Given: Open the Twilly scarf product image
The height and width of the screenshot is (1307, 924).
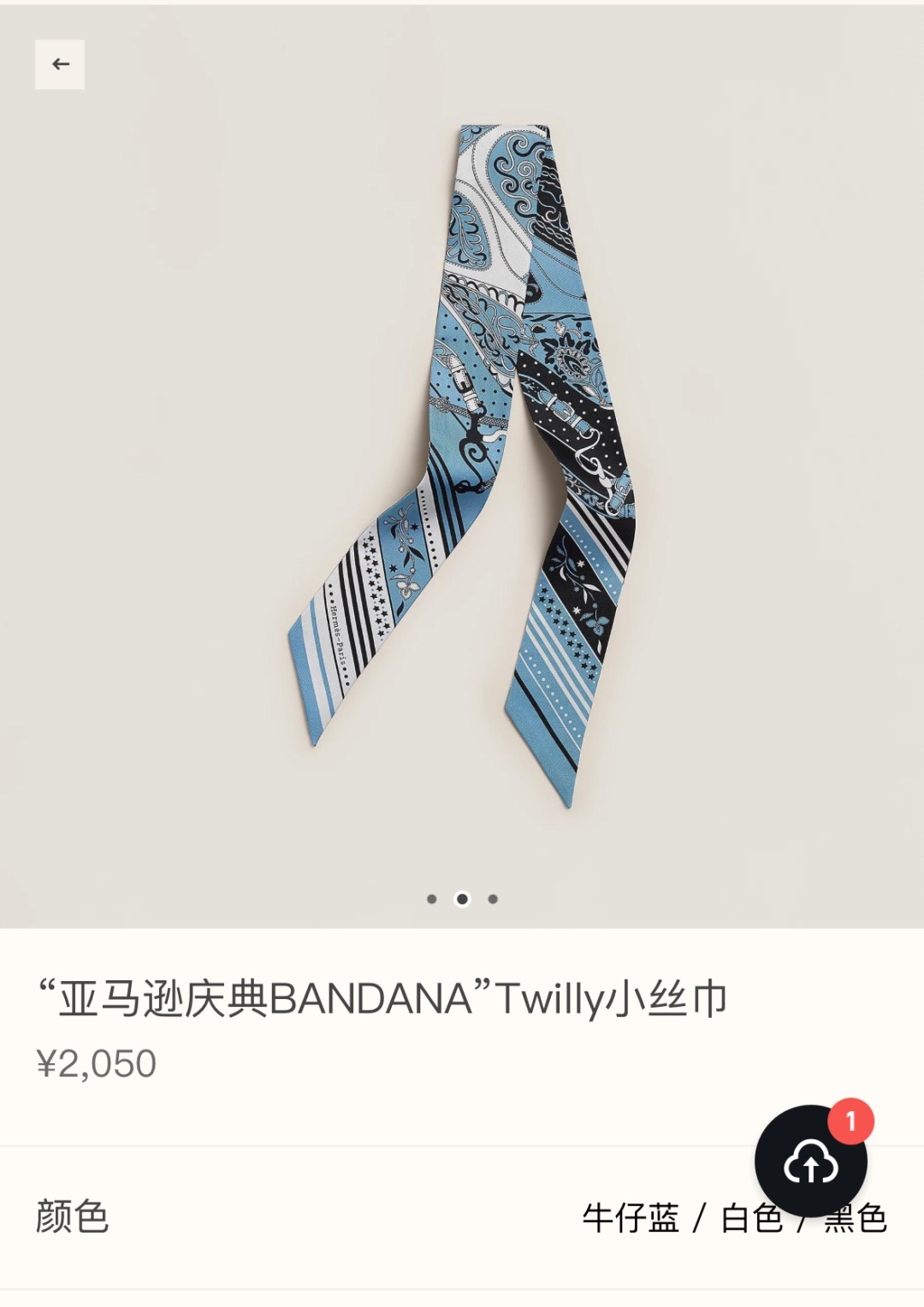Looking at the screenshot, I should pos(462,462).
